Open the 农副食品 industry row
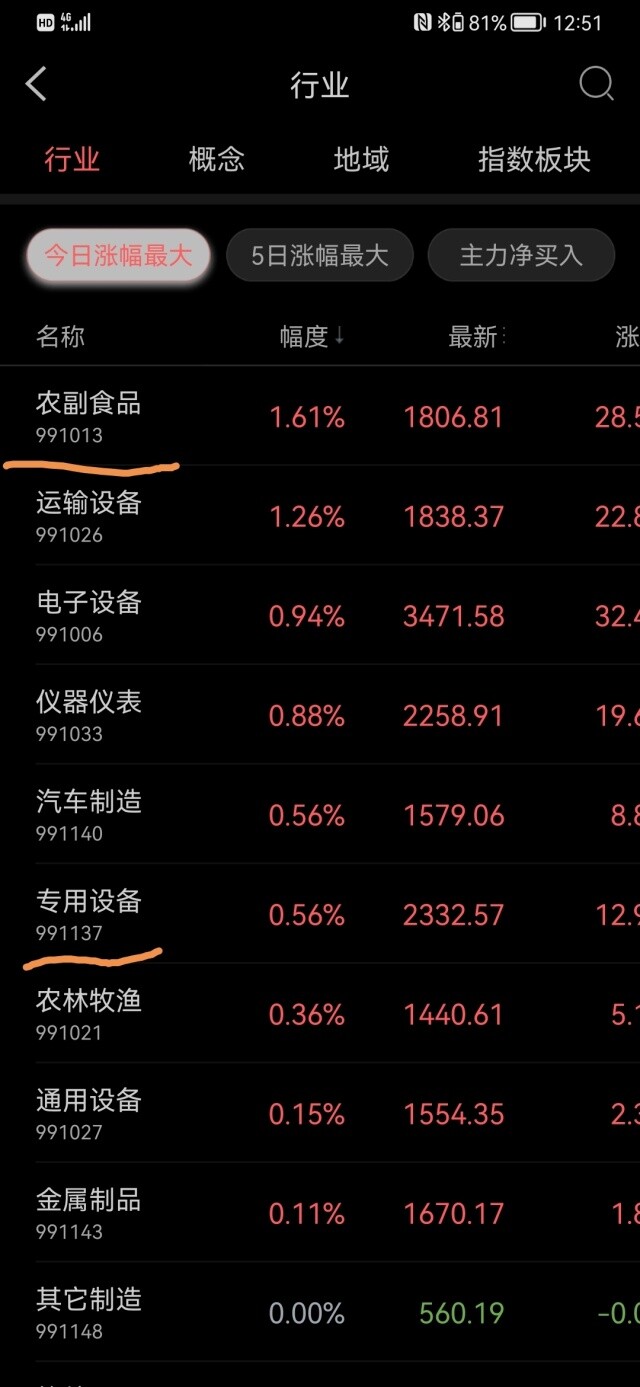The height and width of the screenshot is (1387, 640). (x=320, y=416)
